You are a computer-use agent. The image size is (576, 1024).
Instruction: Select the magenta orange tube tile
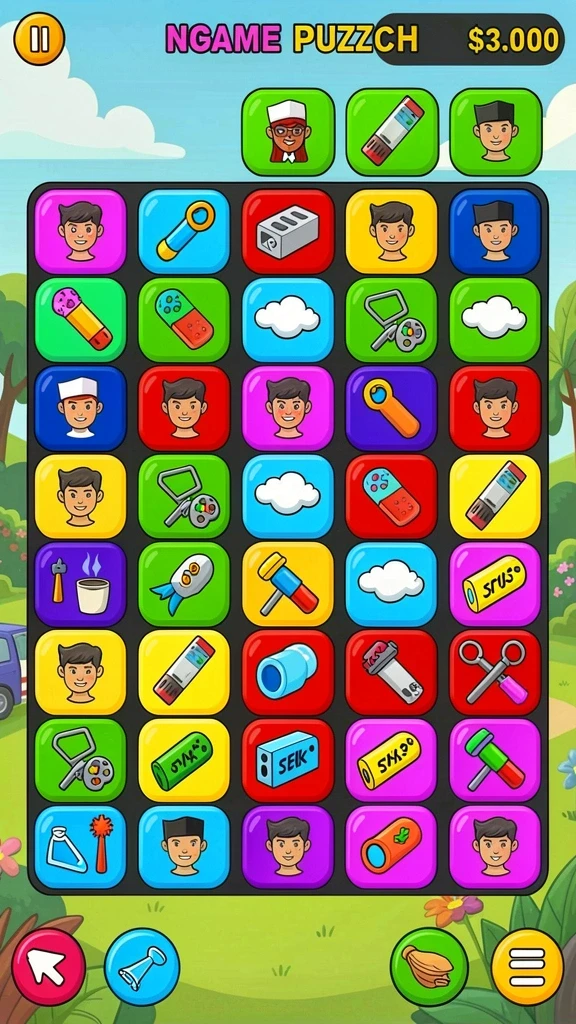tap(391, 847)
